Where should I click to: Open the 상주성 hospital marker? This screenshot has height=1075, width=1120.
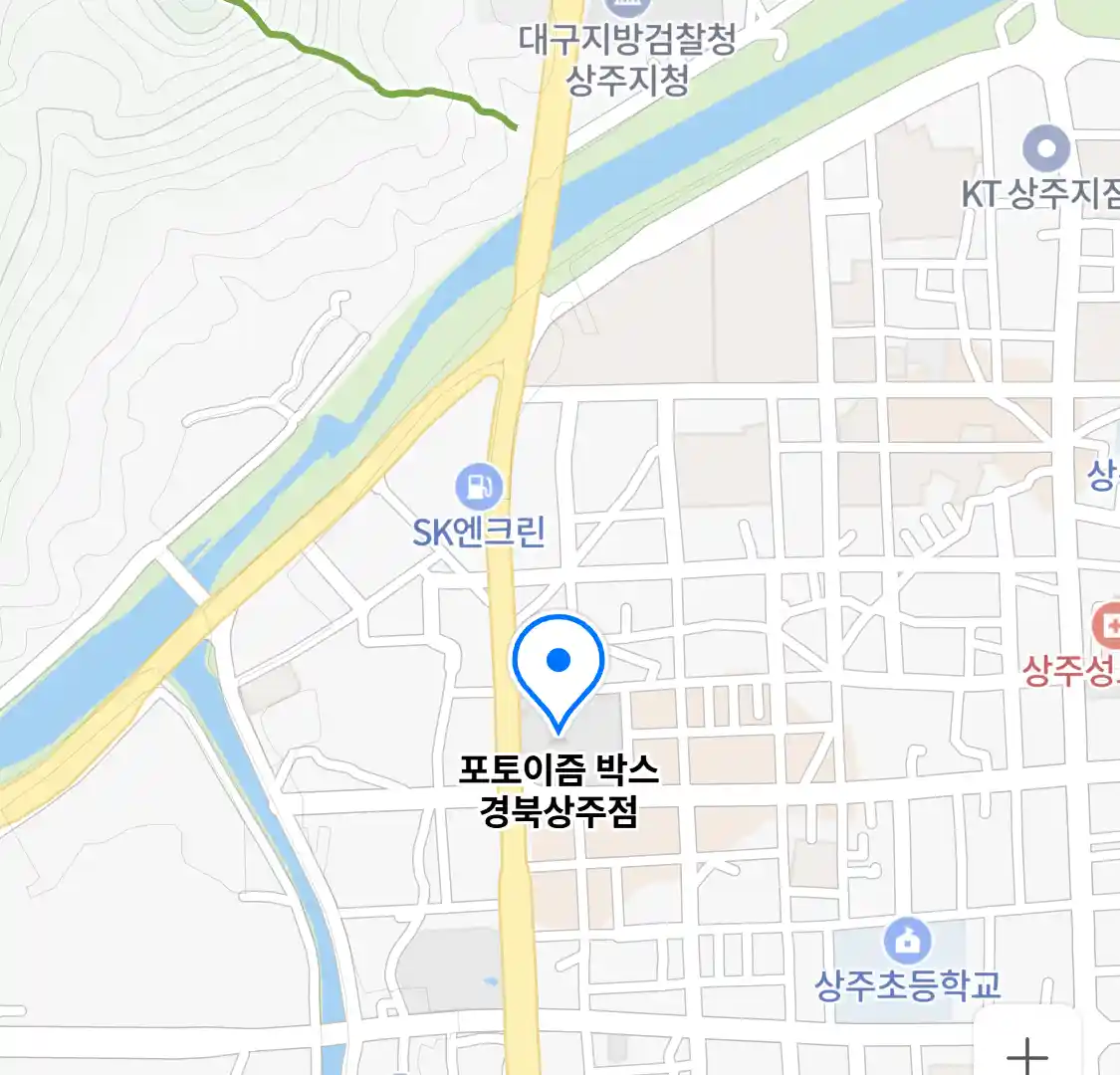1107,627
